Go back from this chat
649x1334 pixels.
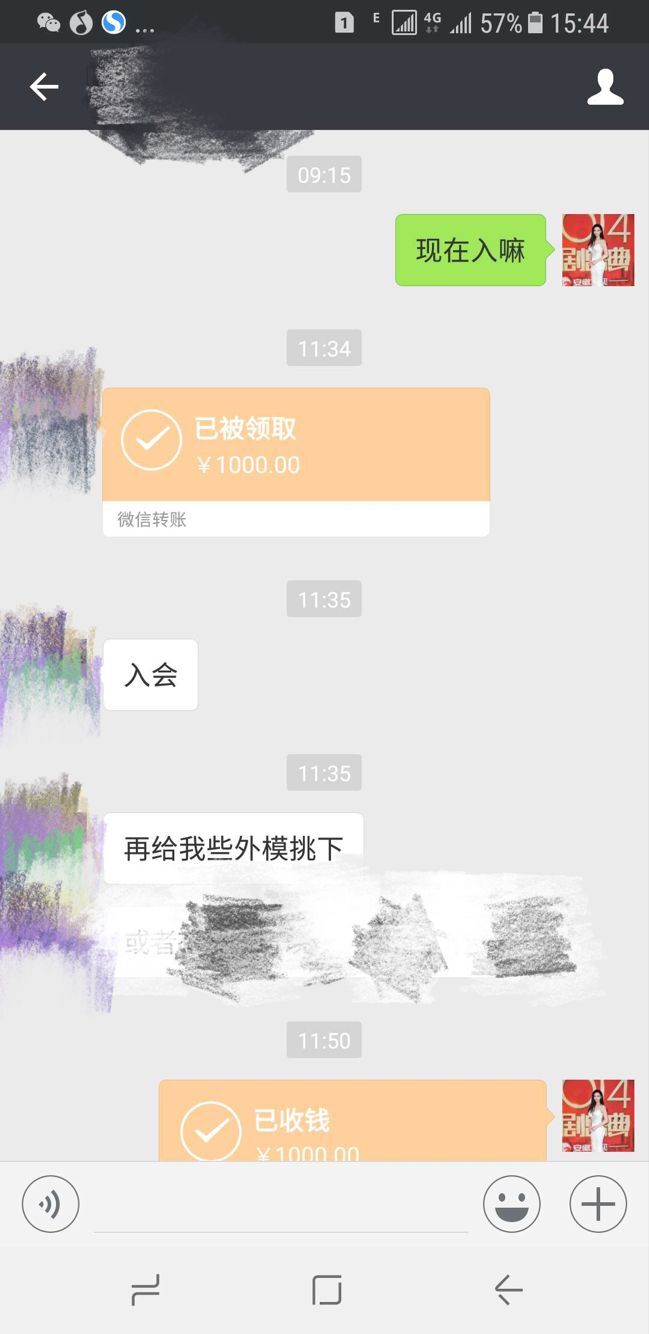(44, 87)
